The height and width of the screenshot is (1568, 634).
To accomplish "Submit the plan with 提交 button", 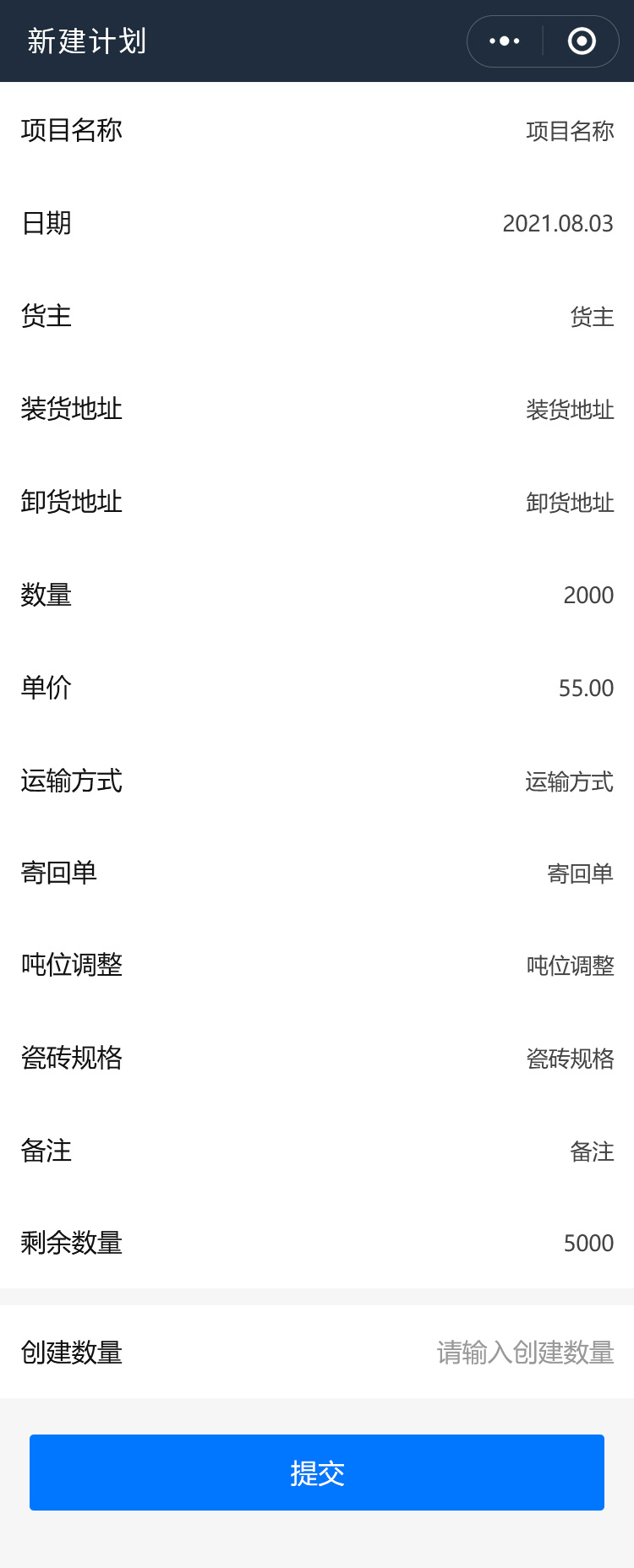I will (317, 1473).
